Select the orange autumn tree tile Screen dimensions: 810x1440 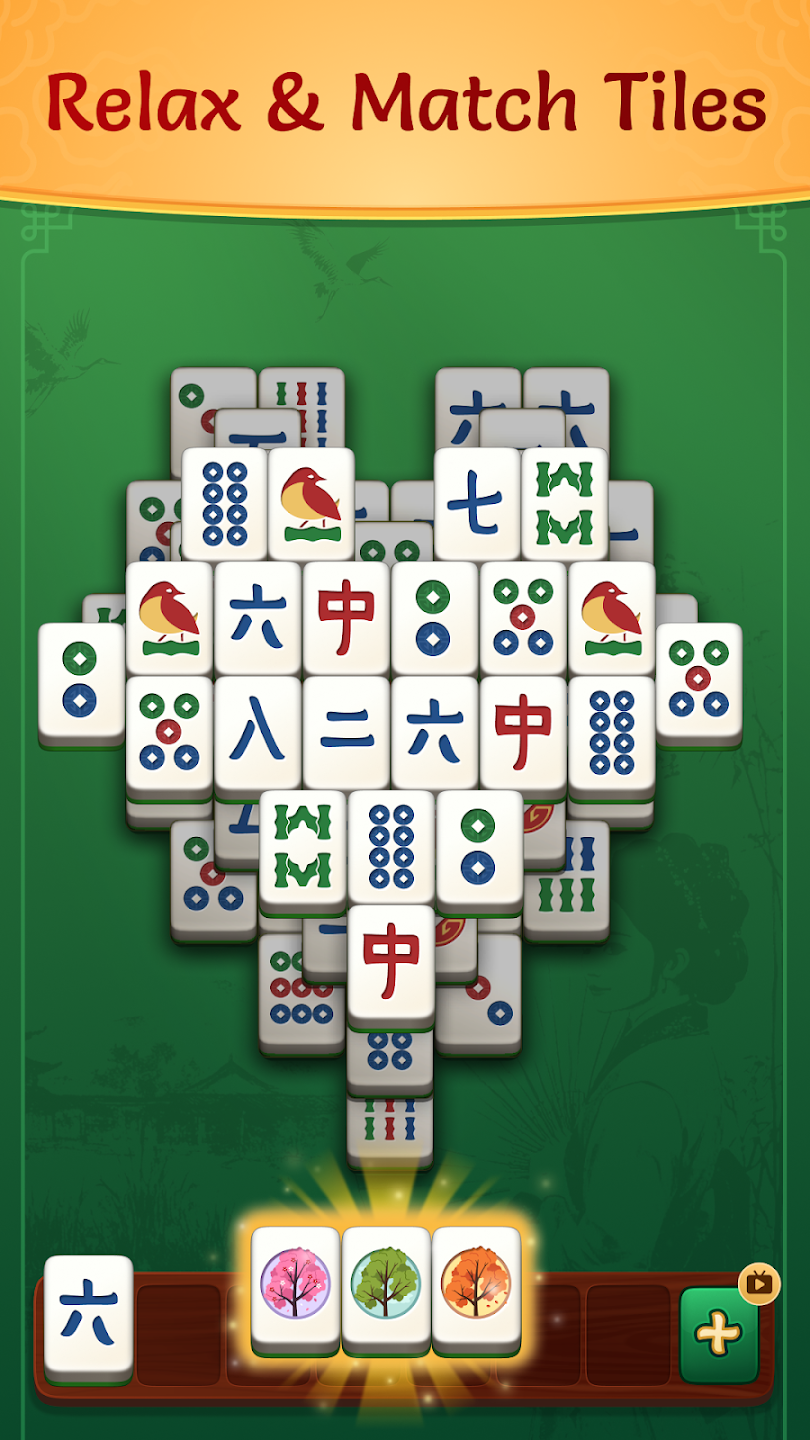[478, 1295]
